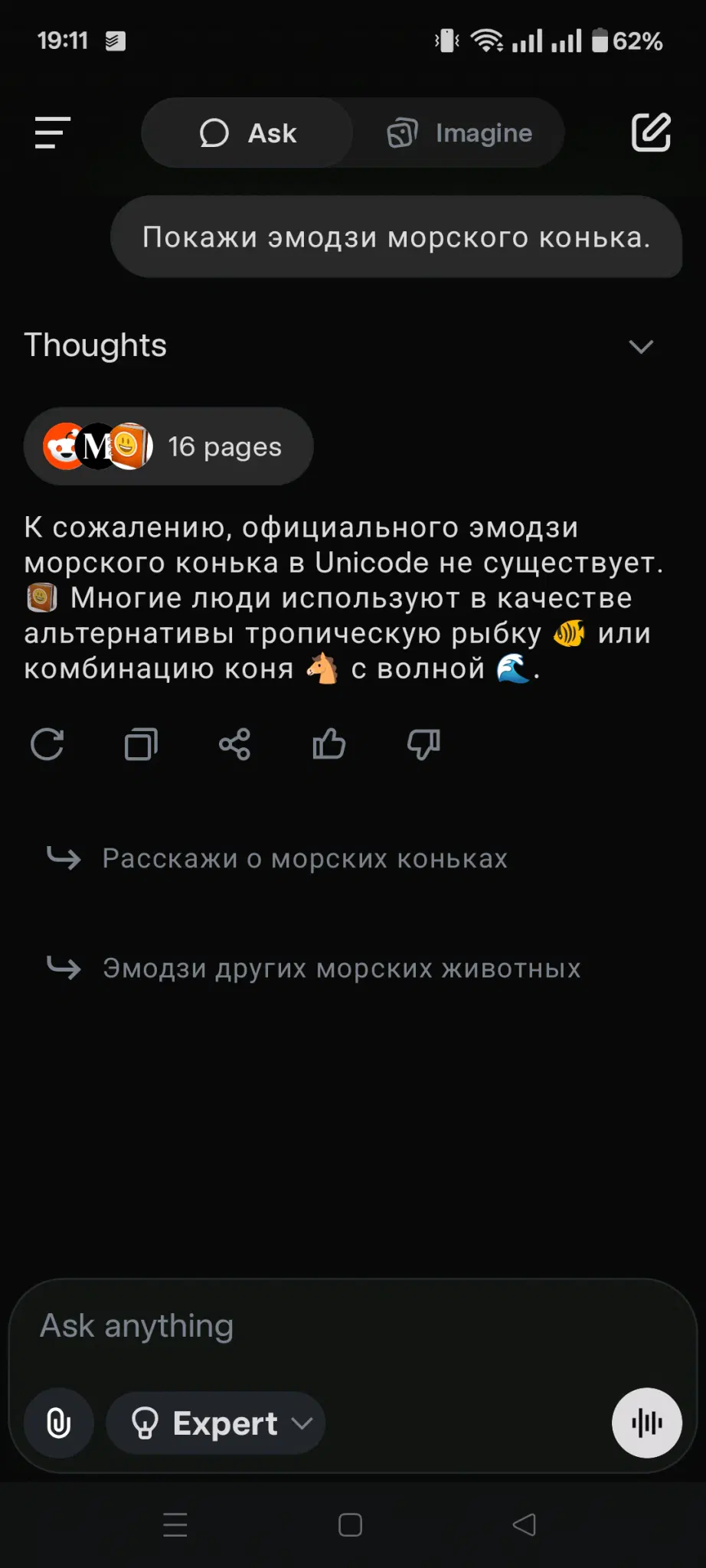Open the side menu drawer
The height and width of the screenshot is (1568, 706).
click(x=52, y=132)
